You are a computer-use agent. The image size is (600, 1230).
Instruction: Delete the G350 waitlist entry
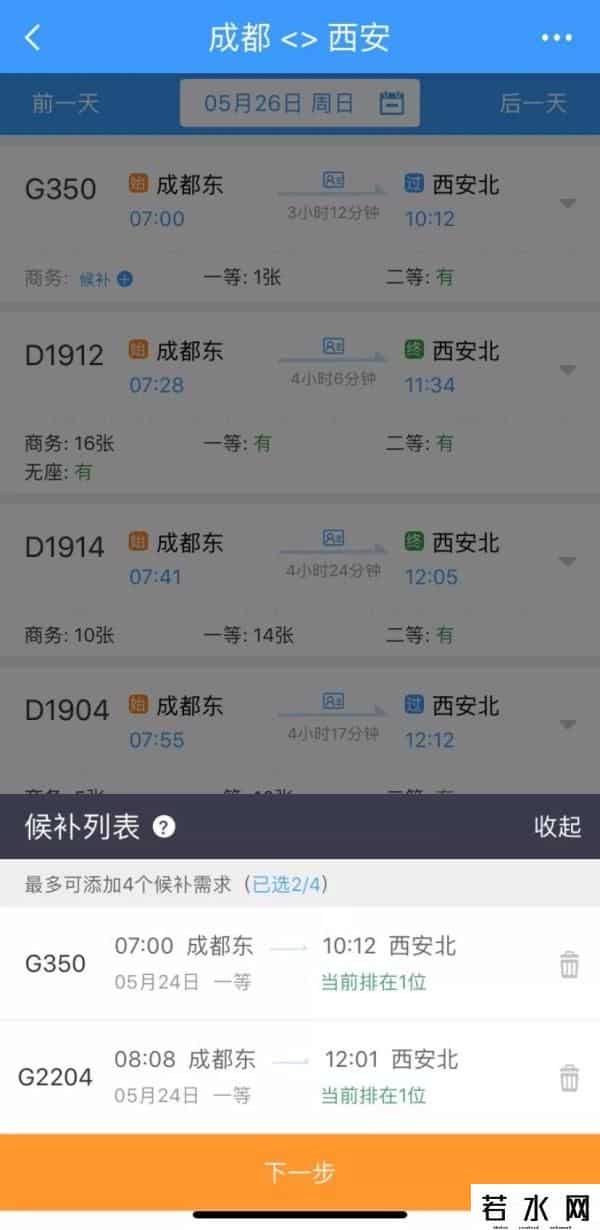(x=569, y=965)
